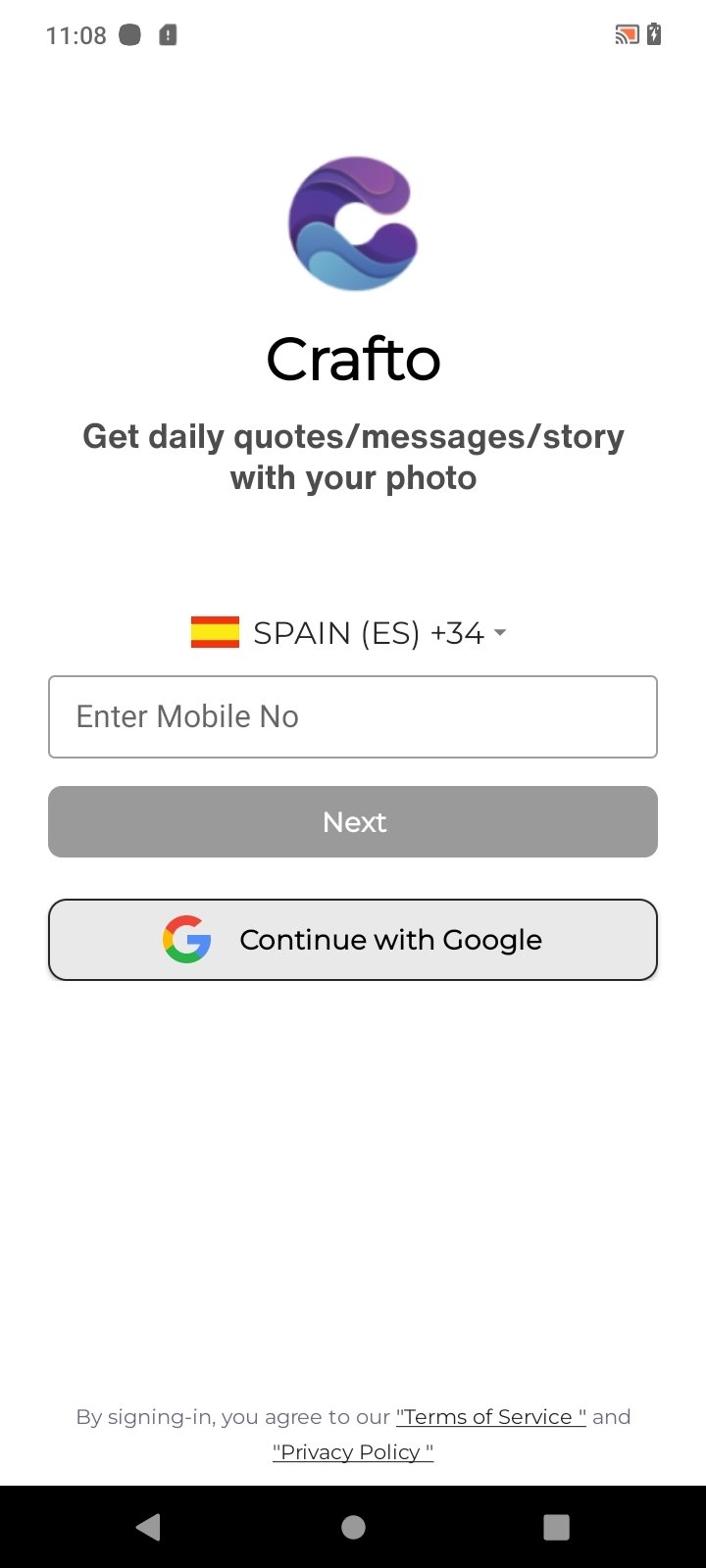Sign in with Continue with Google
This screenshot has width=706, height=1568.
353,940
